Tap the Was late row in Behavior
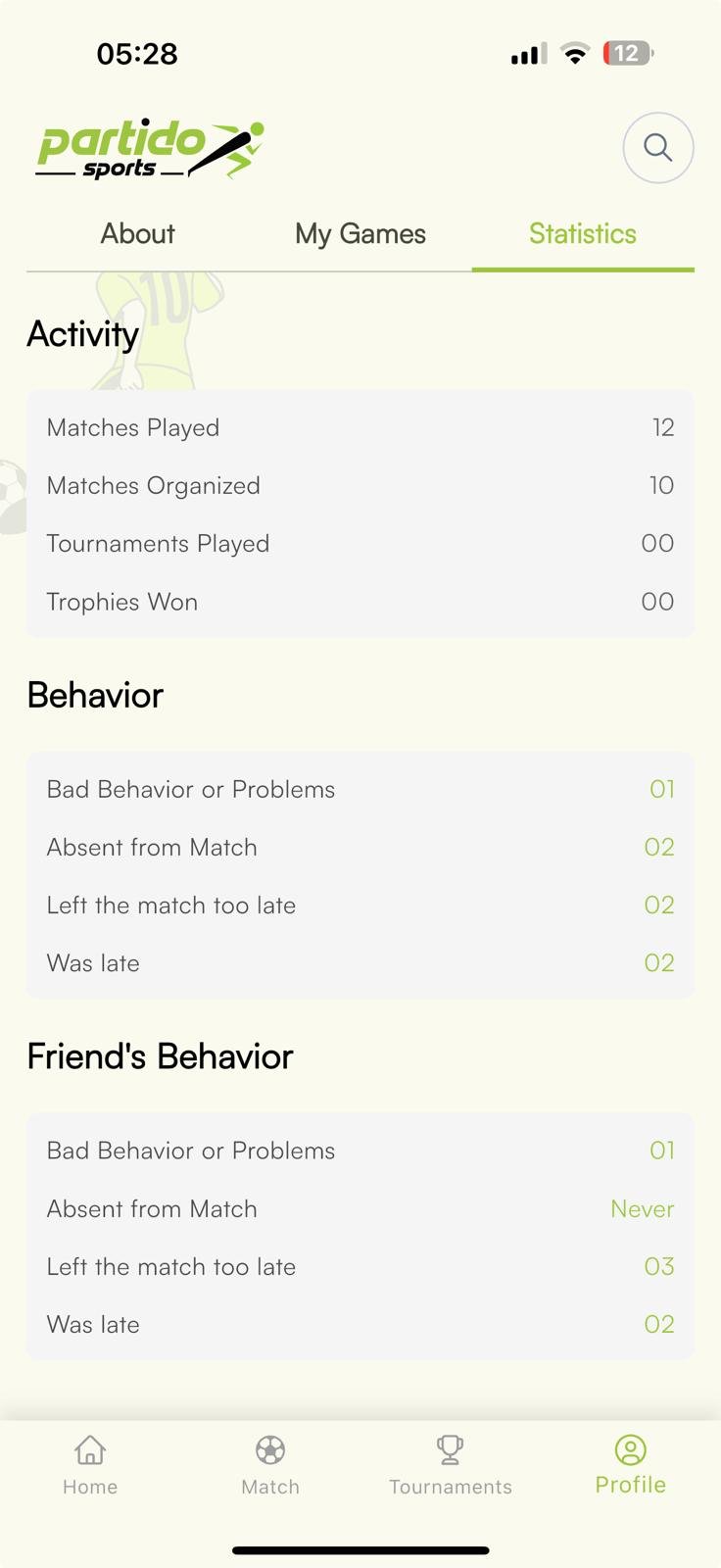 coord(360,962)
